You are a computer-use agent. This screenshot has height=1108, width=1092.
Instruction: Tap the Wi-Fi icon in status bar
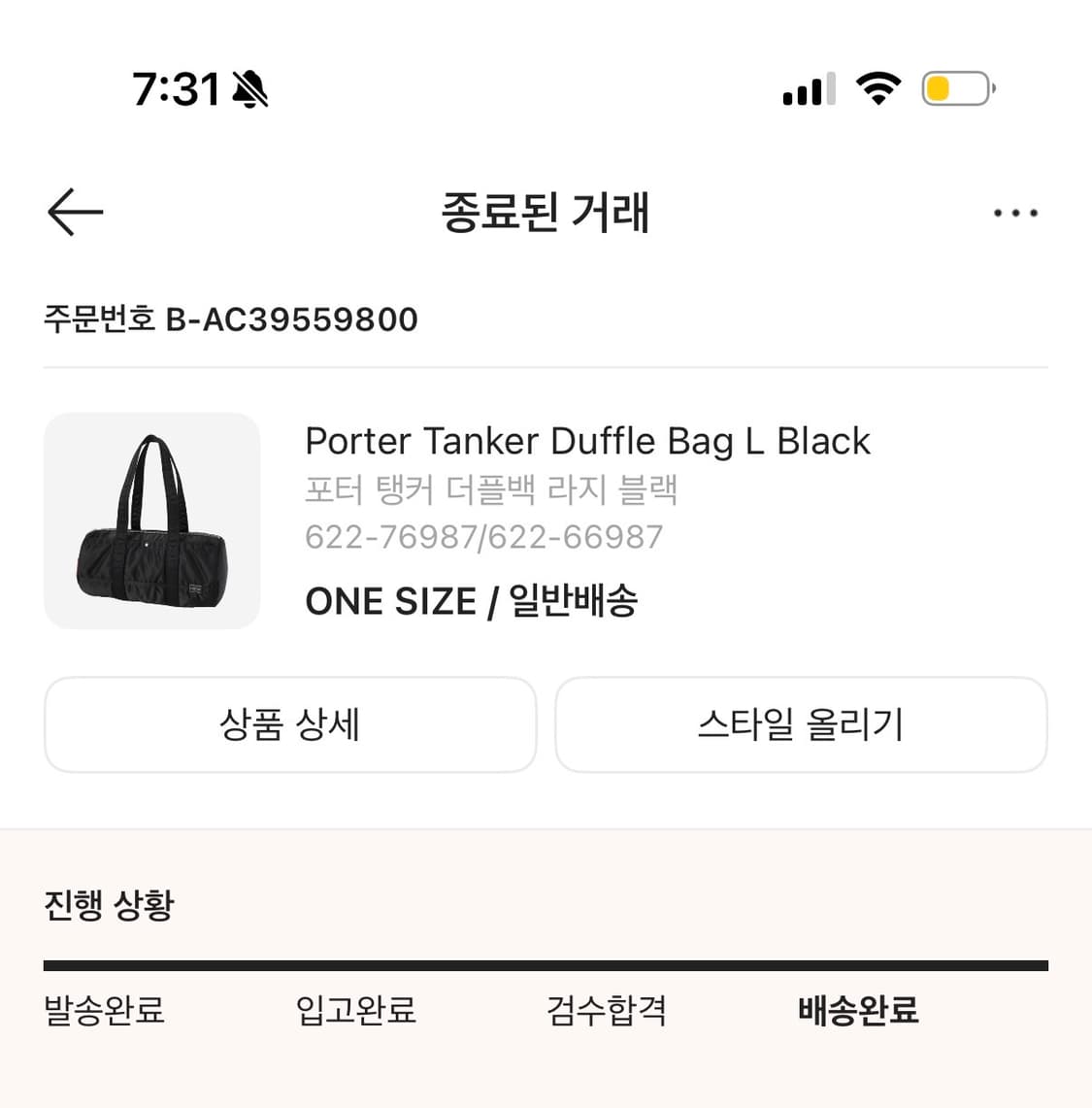click(x=877, y=88)
